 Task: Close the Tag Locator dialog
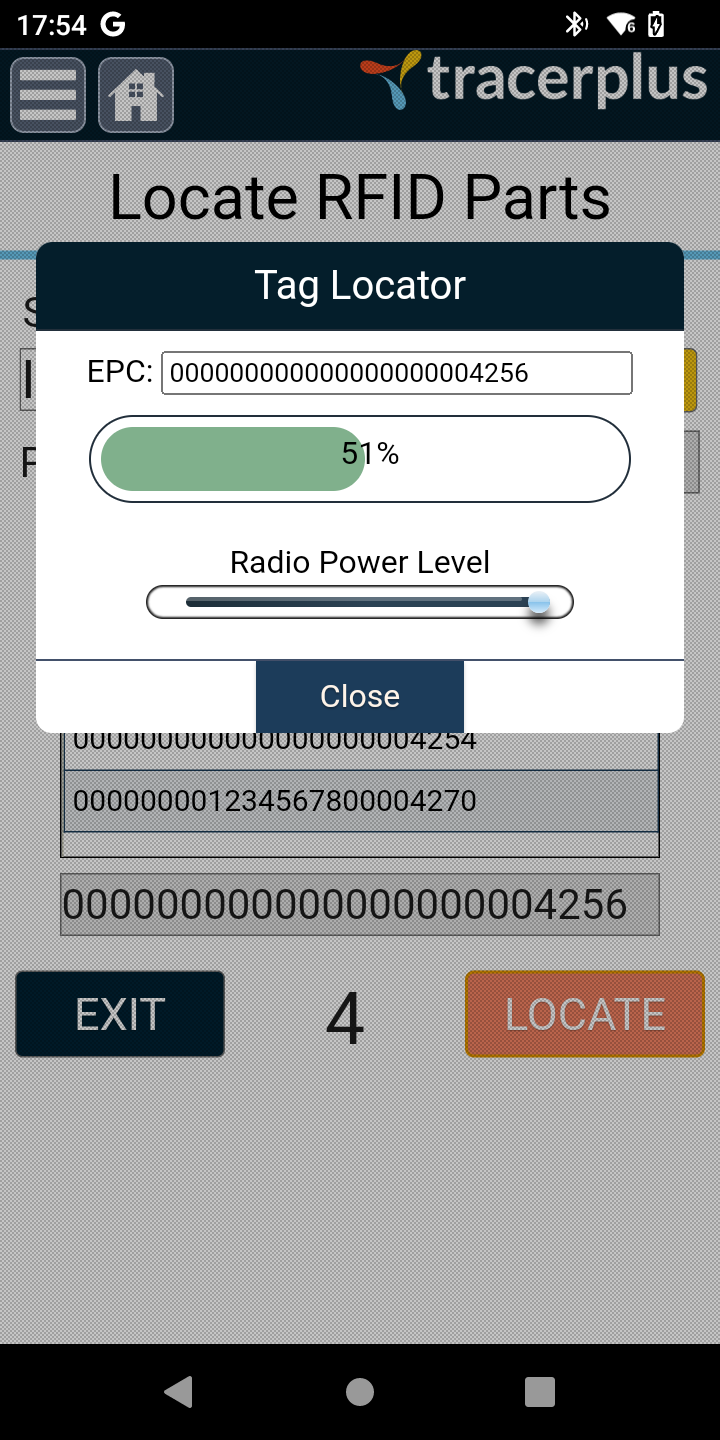[360, 696]
